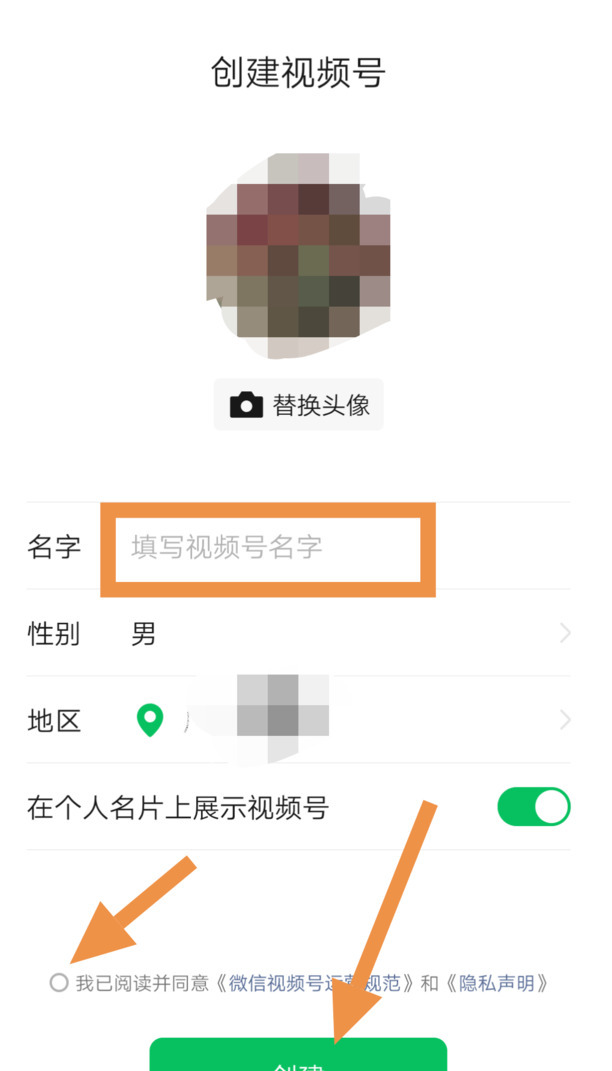Tap the 替换头像 button
The width and height of the screenshot is (612, 1071).
click(298, 405)
